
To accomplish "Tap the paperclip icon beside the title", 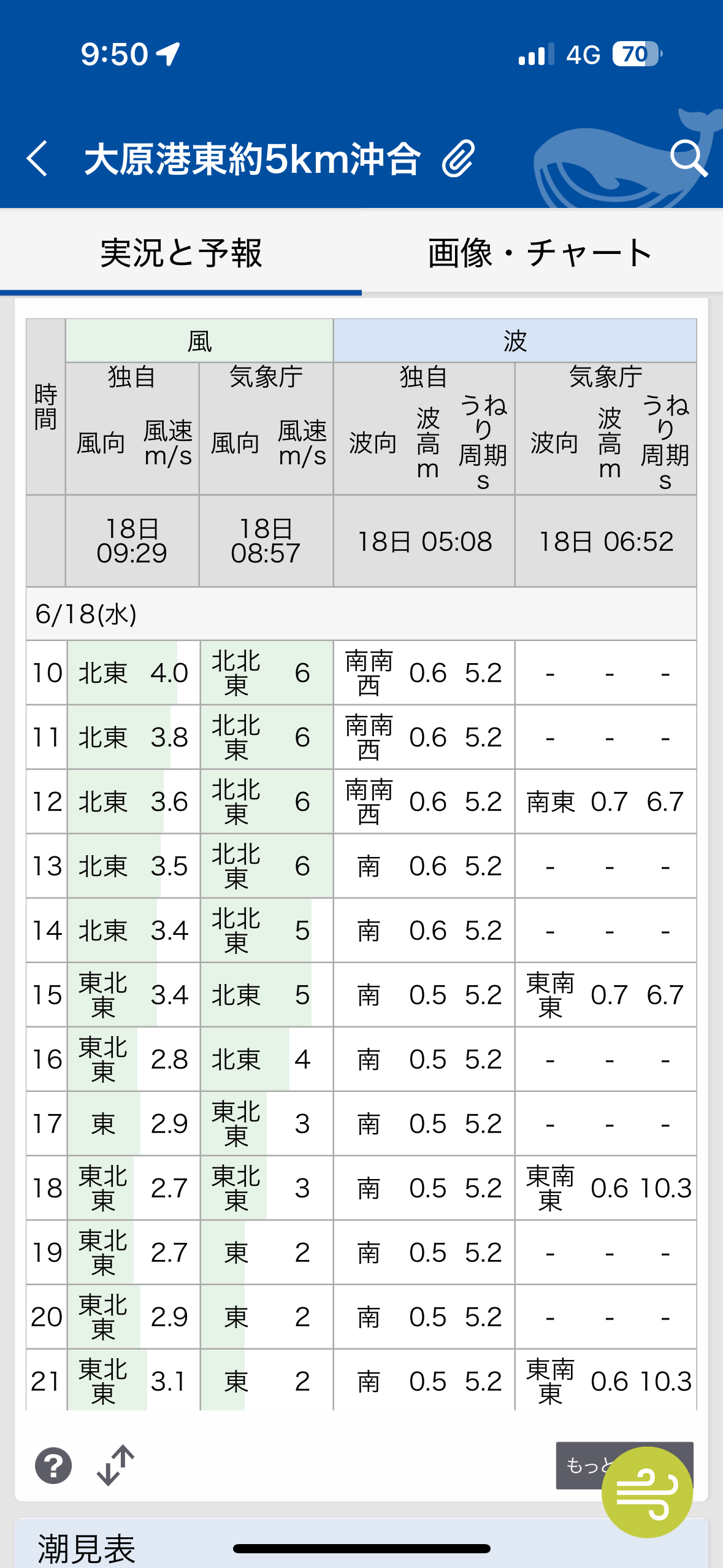I will (458, 158).
